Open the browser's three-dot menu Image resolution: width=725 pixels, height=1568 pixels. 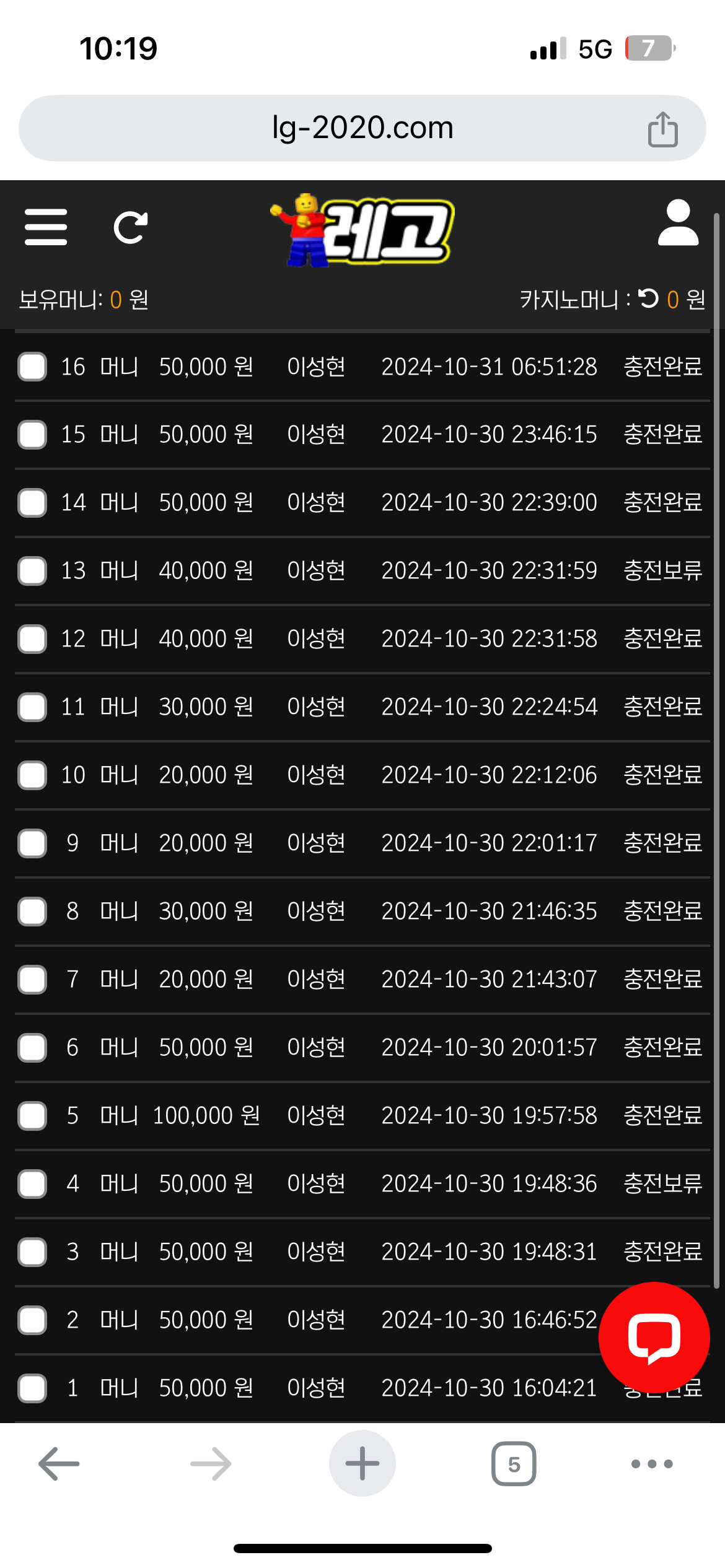(652, 1464)
